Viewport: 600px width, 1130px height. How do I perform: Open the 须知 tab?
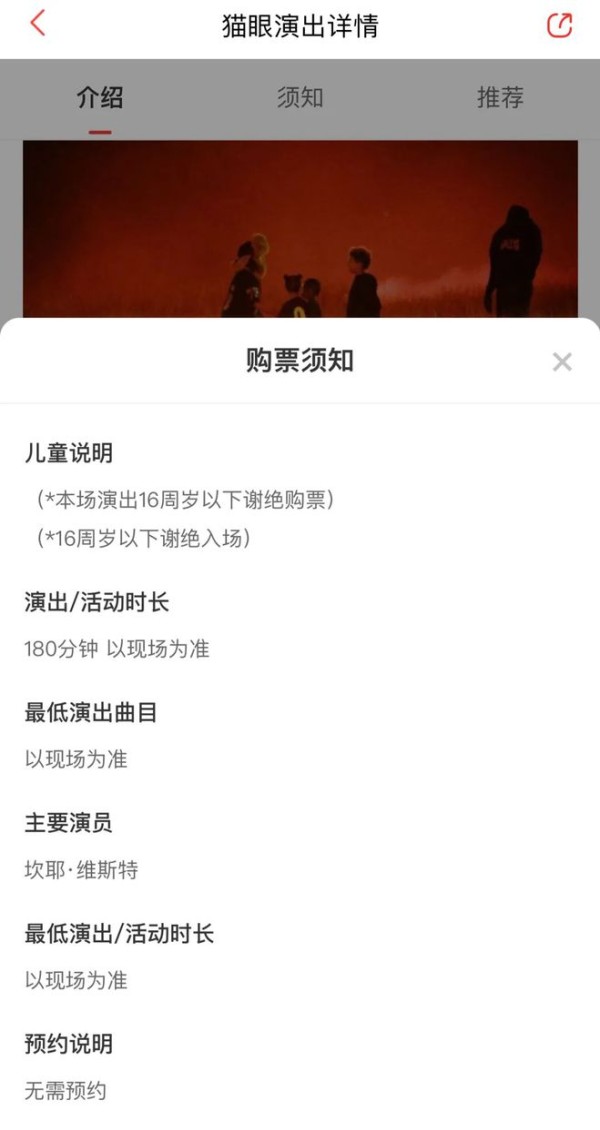pos(300,97)
